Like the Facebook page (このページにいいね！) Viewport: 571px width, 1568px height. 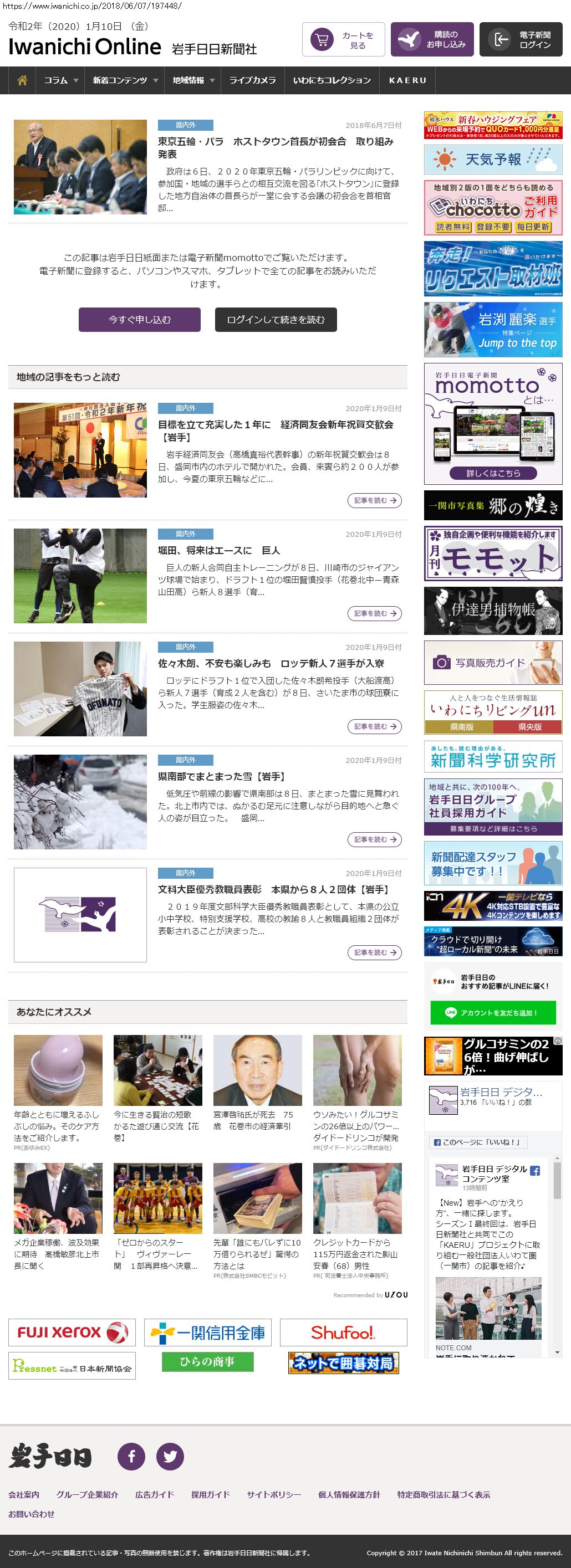coord(477,1142)
